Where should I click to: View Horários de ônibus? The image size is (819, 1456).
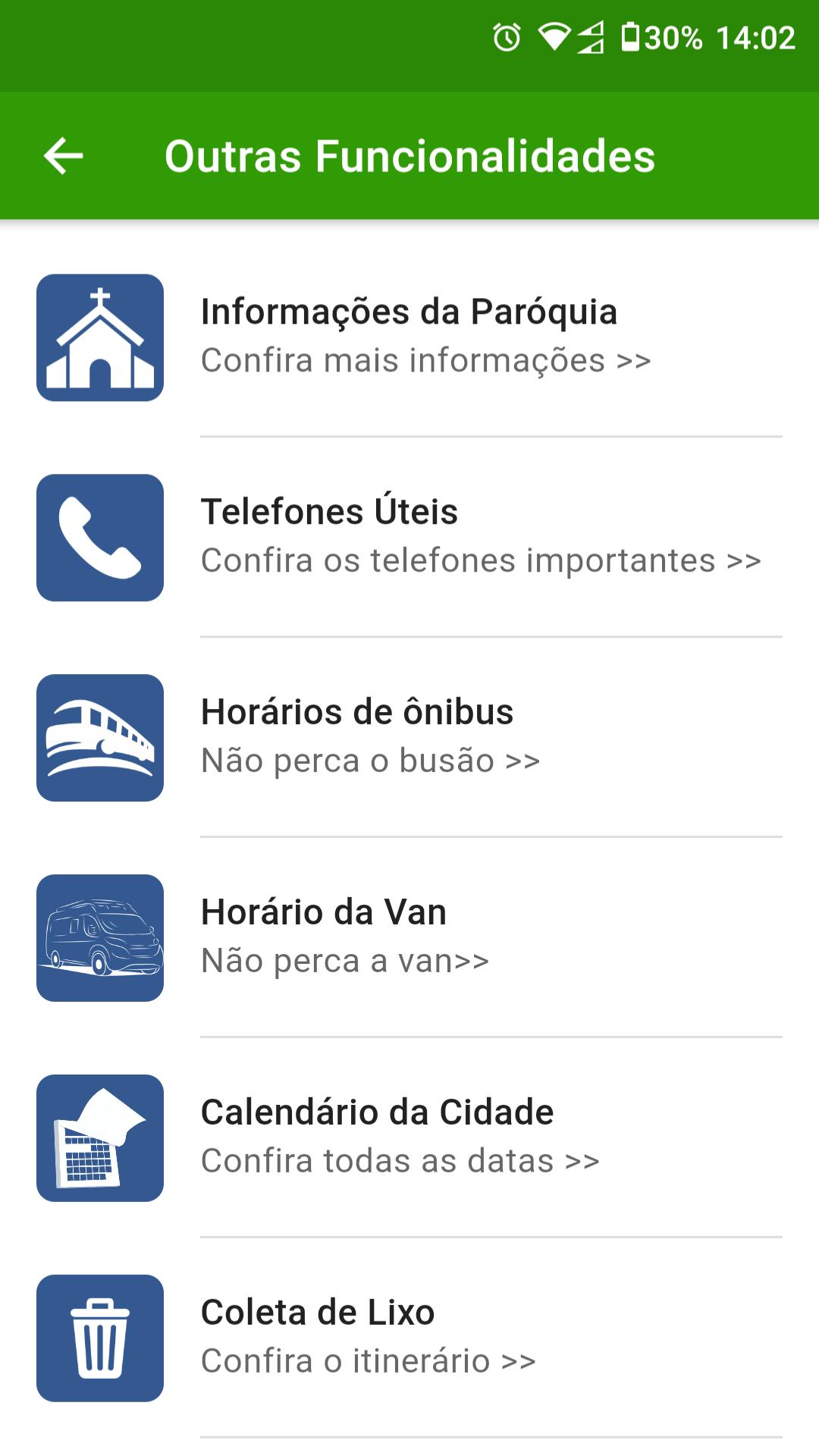pyautogui.click(x=409, y=738)
